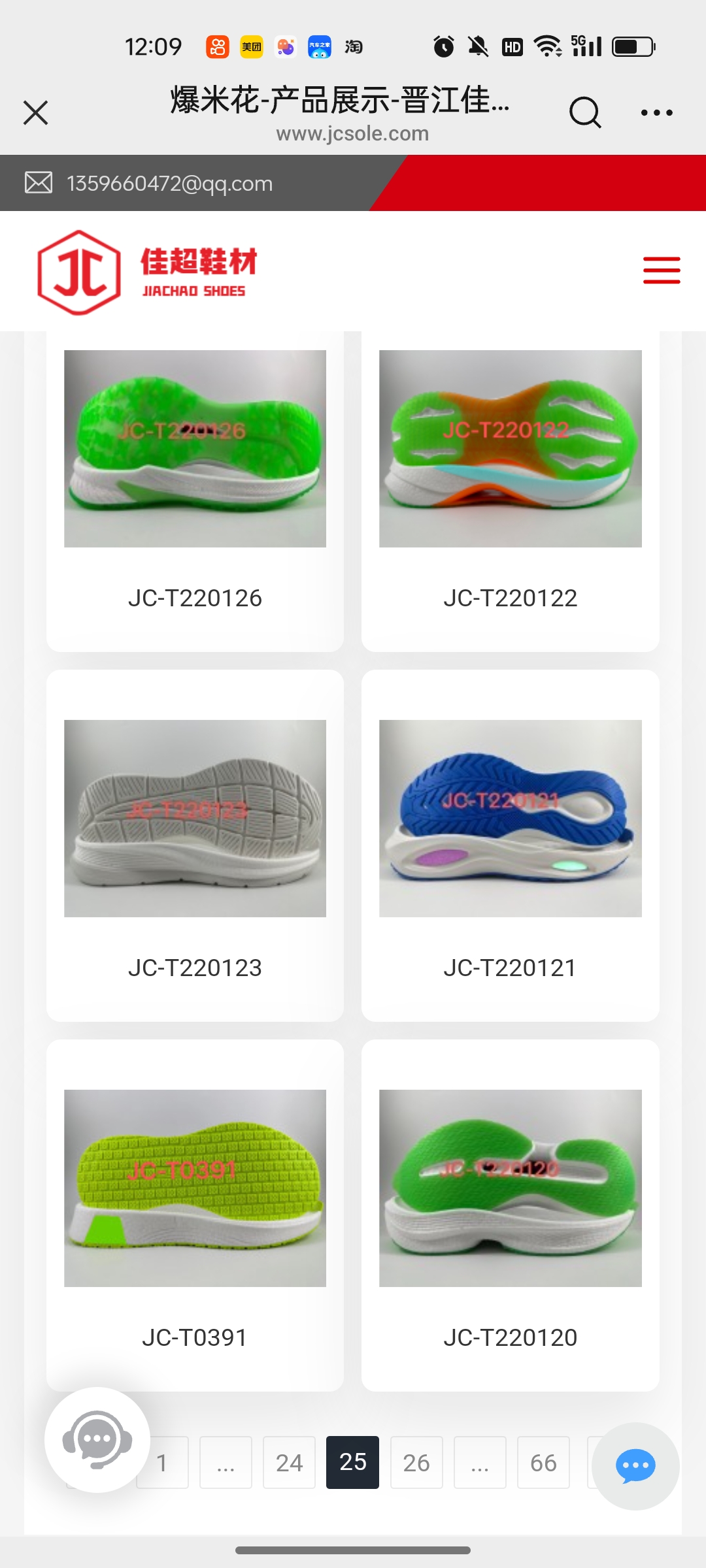Go to page 24
Screen dimensions: 706x1568
[x=289, y=1463]
